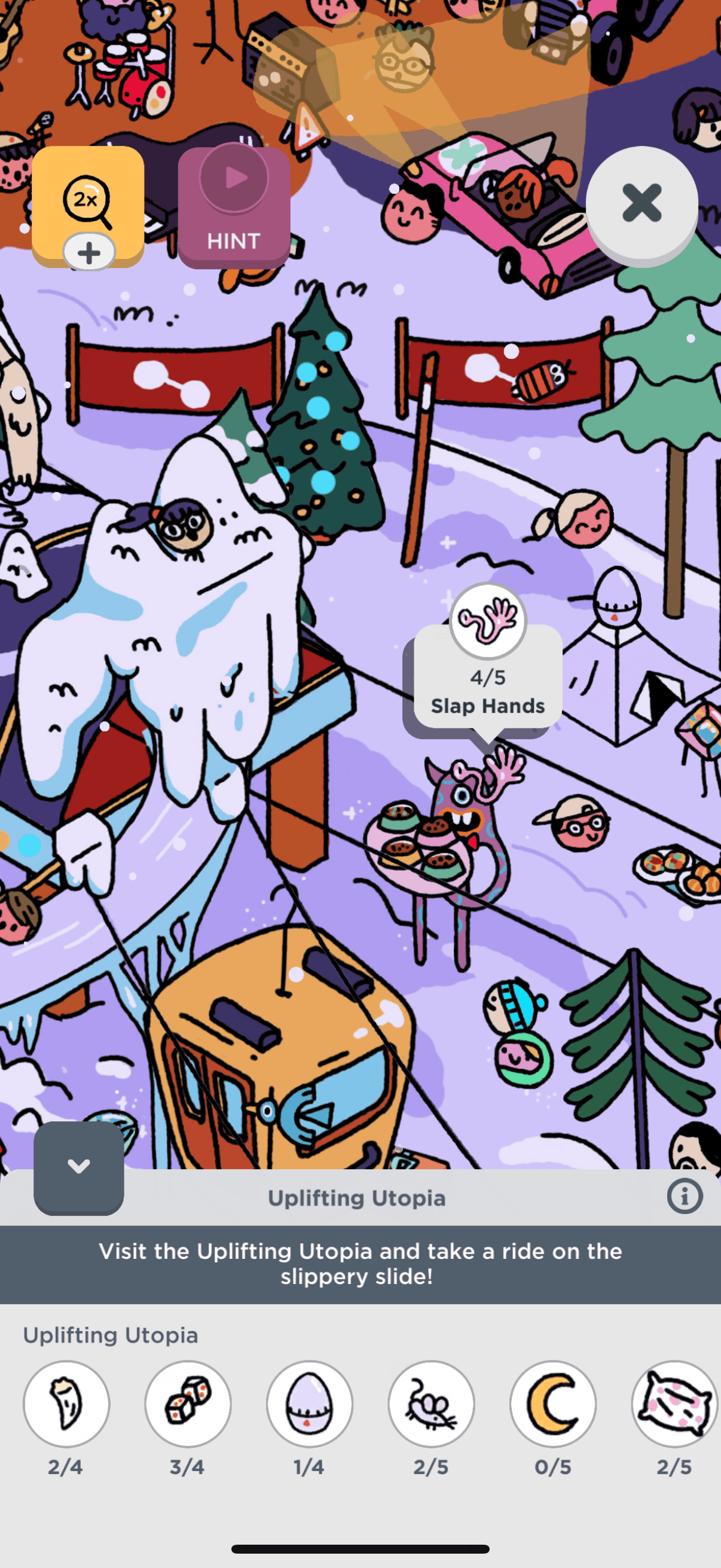Tap the 2x magnifier zoom button
Screen dimensions: 721x1568
[x=88, y=201]
